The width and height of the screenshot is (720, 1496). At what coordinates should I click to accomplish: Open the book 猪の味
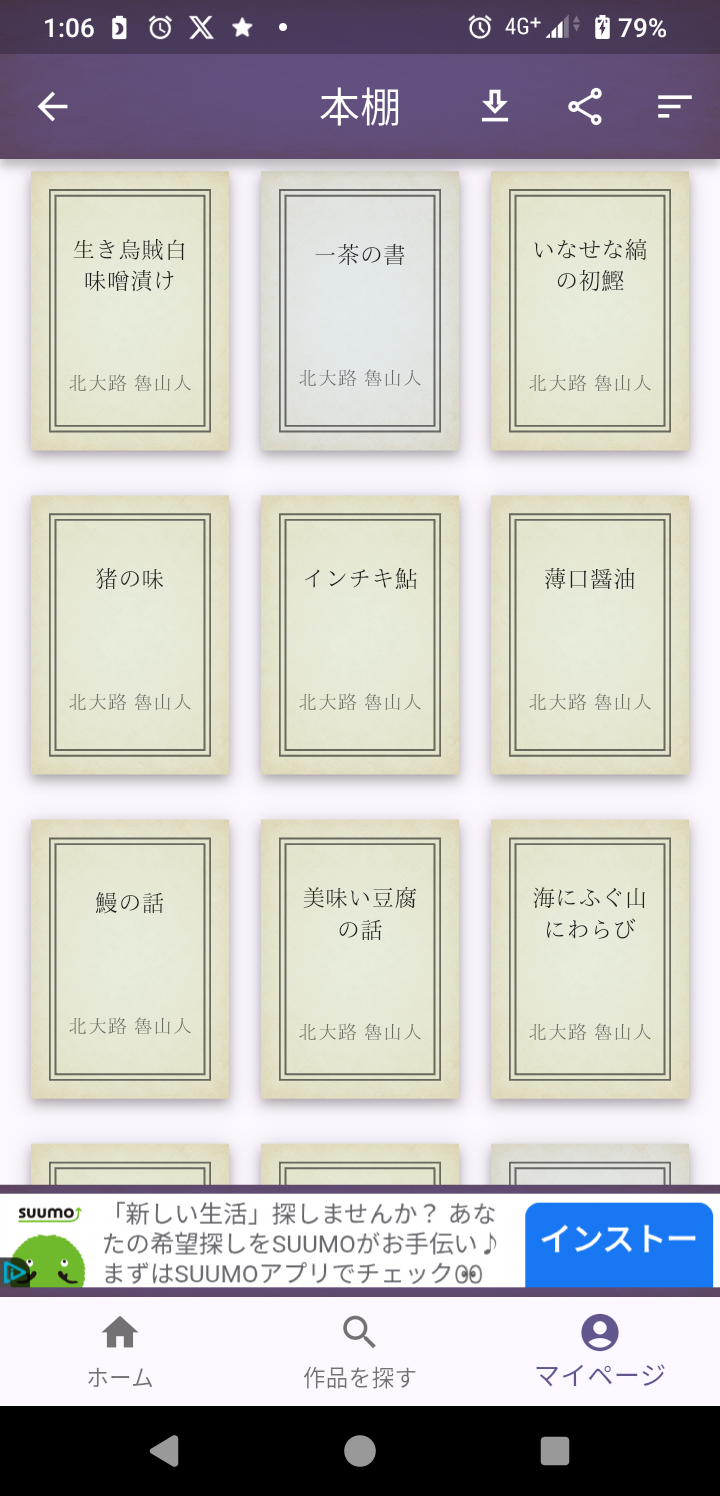(x=130, y=635)
